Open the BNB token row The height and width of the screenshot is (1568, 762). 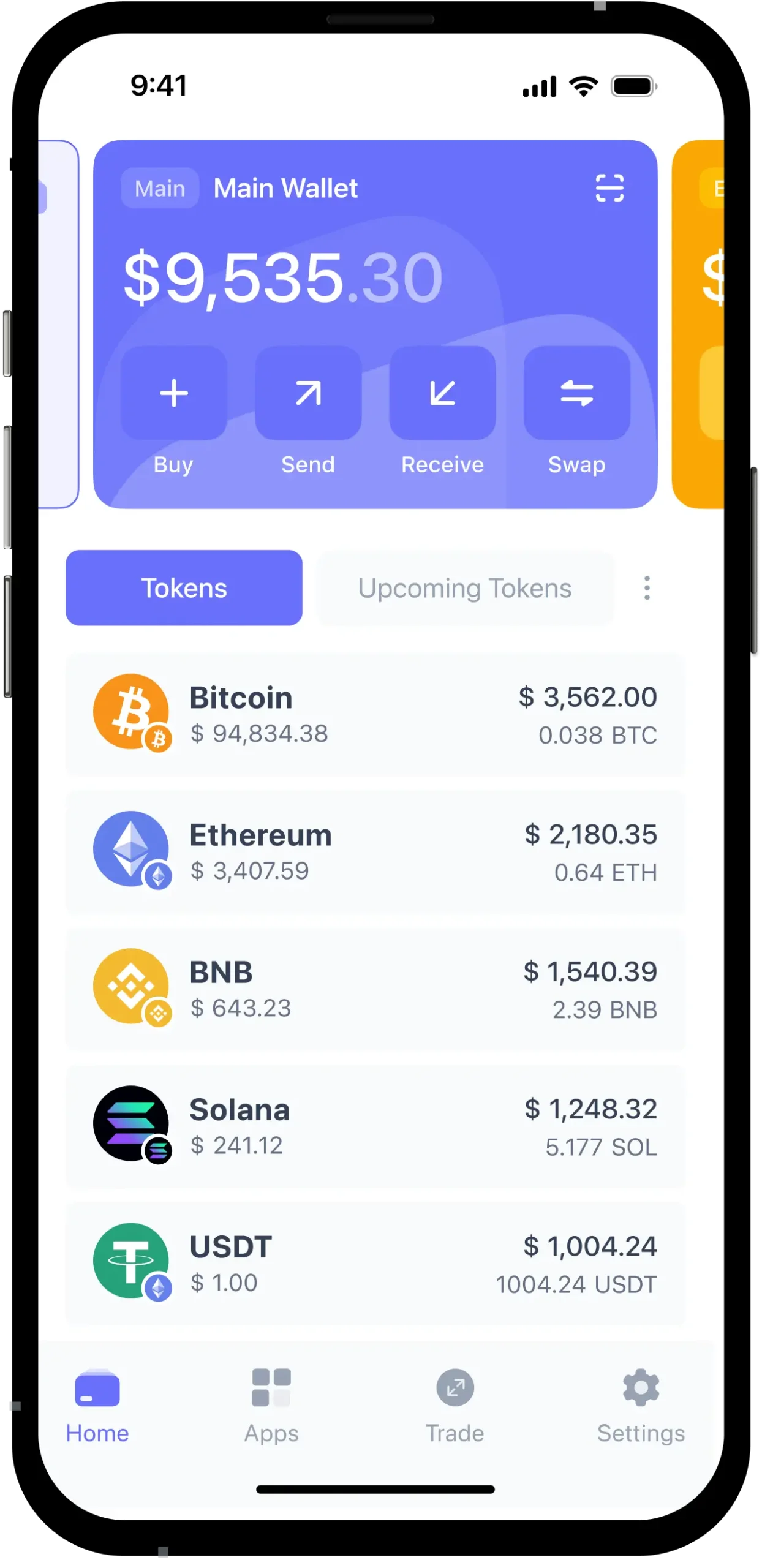pyautogui.click(x=375, y=989)
